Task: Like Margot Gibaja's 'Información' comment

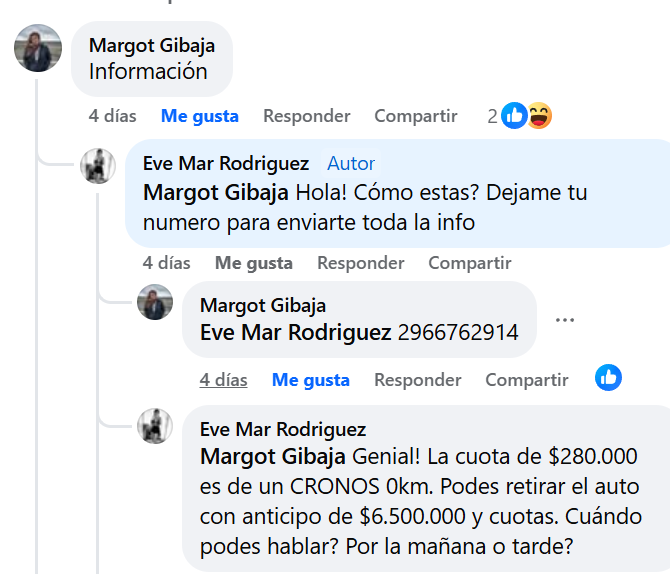Action: tap(199, 116)
